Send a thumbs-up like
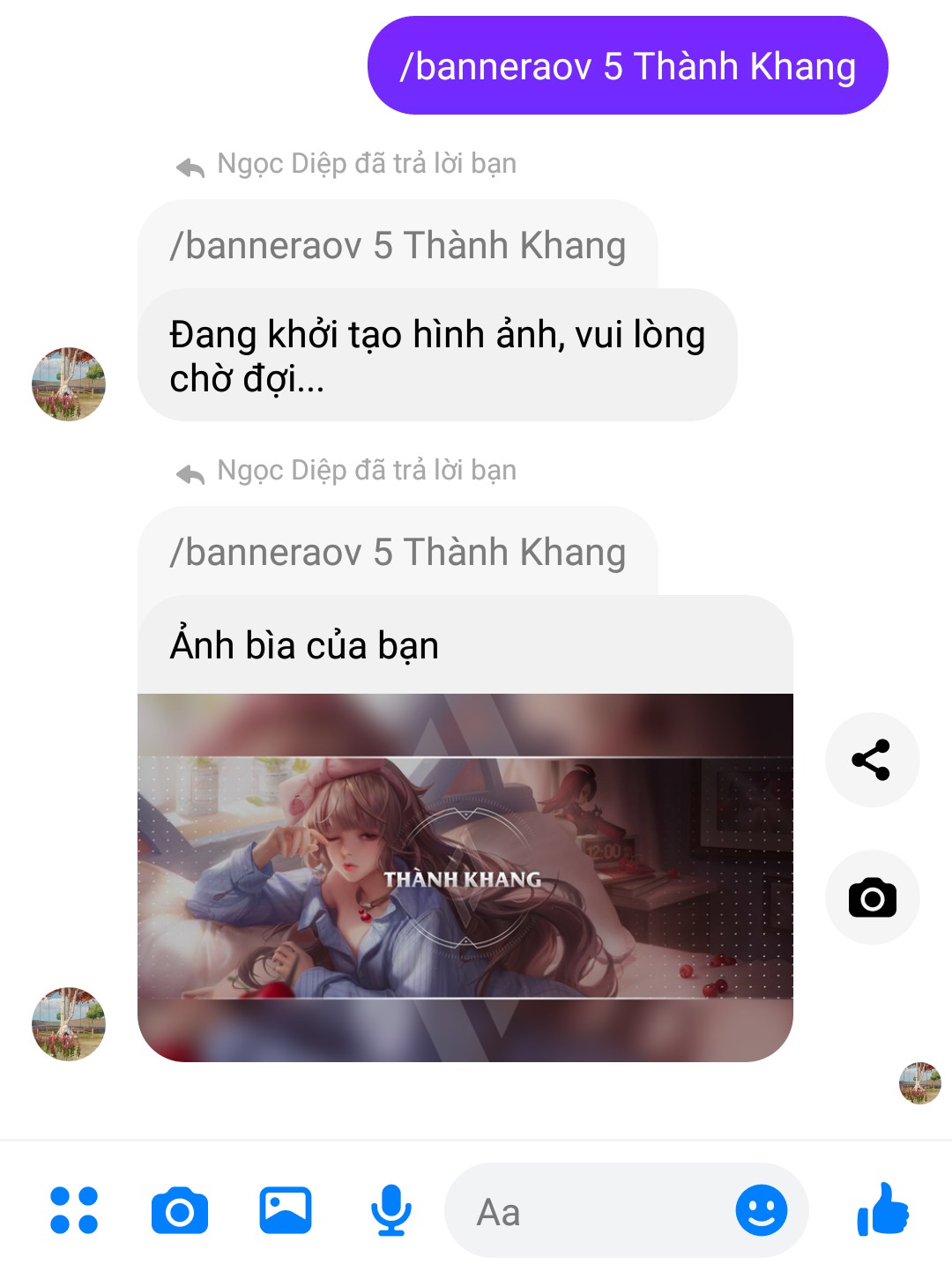Screen dimensions: 952x1279 pyautogui.click(x=883, y=1209)
